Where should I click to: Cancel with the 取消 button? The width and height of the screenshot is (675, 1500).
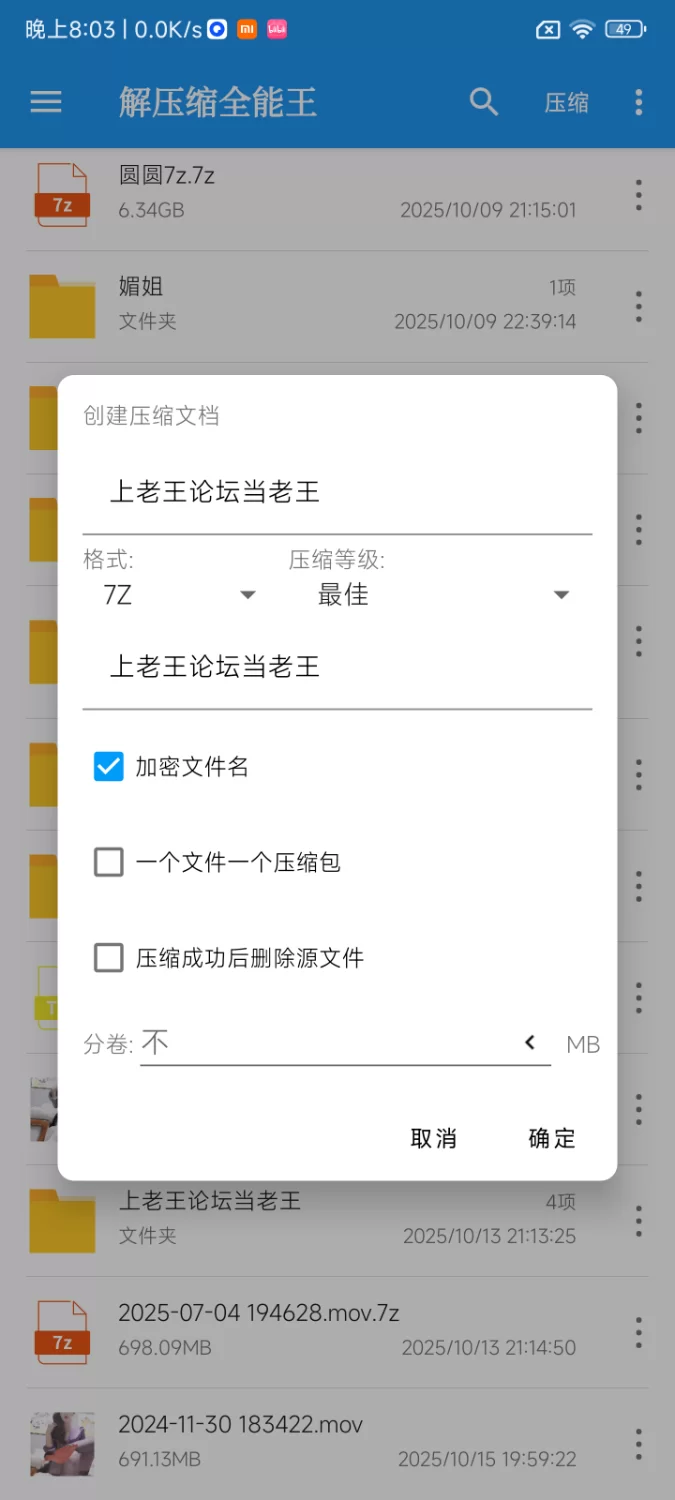[x=433, y=1138]
